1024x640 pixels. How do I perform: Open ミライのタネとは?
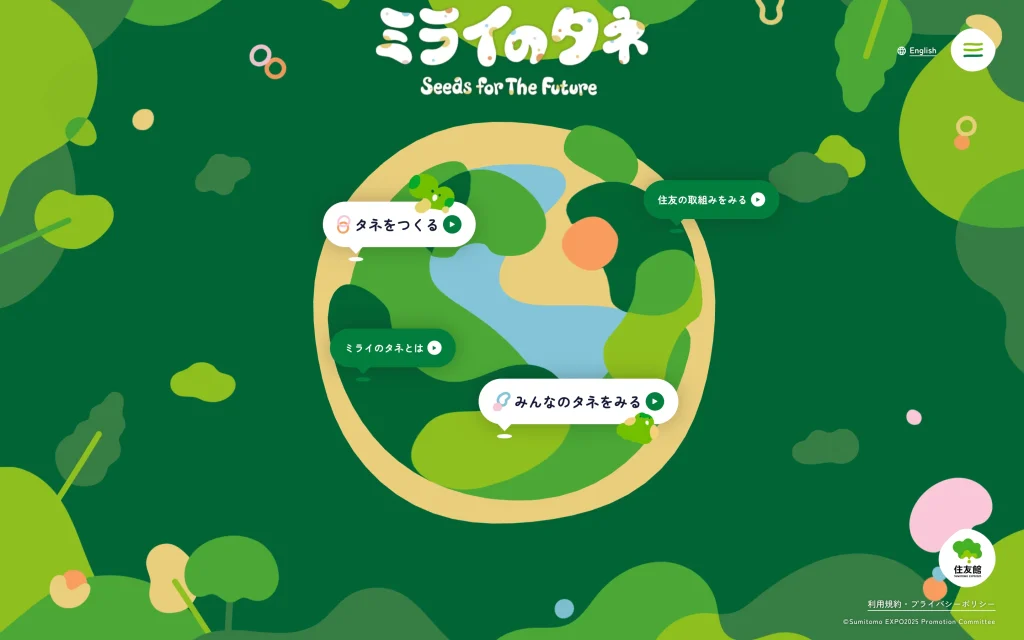click(x=393, y=348)
